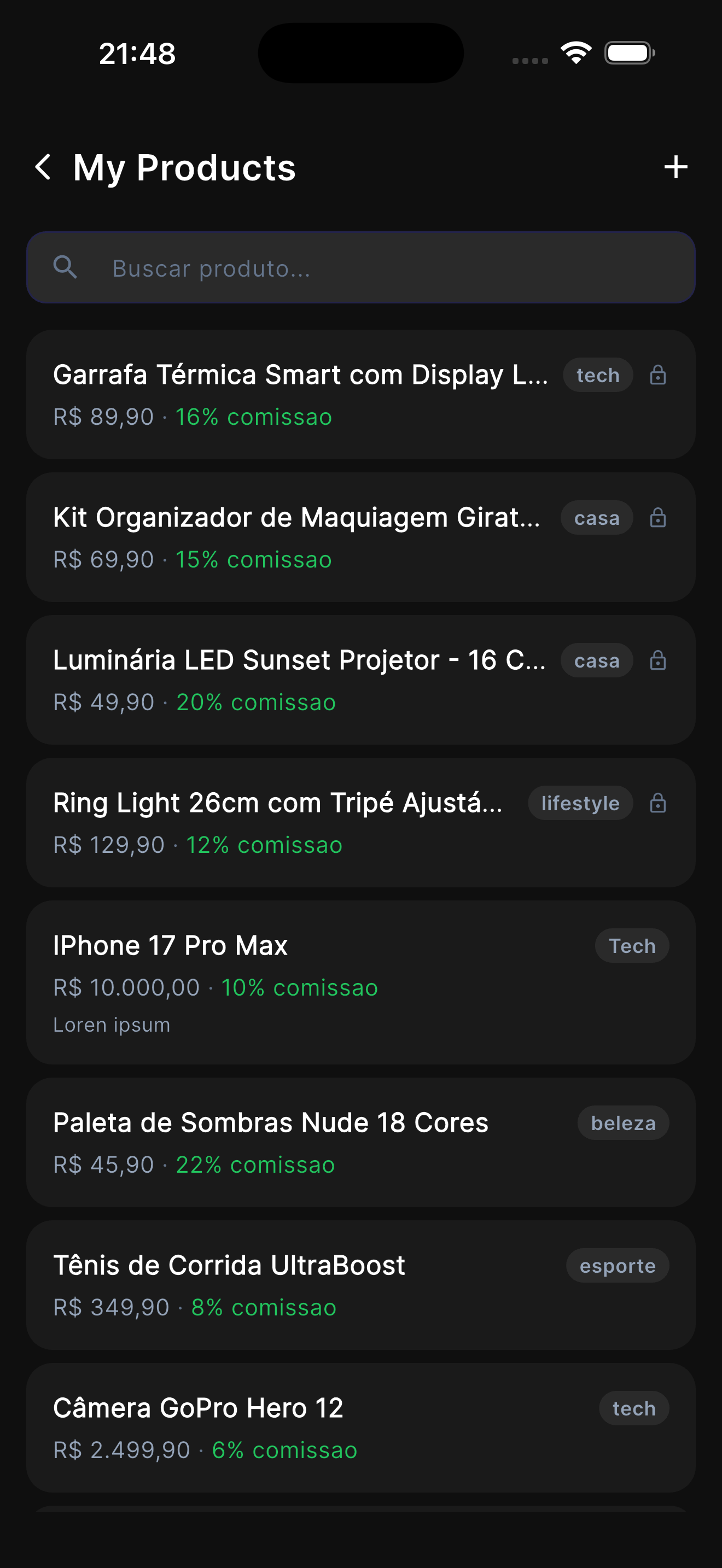Toggle the lock on Ring Light product
The image size is (722, 1568).
tap(659, 803)
